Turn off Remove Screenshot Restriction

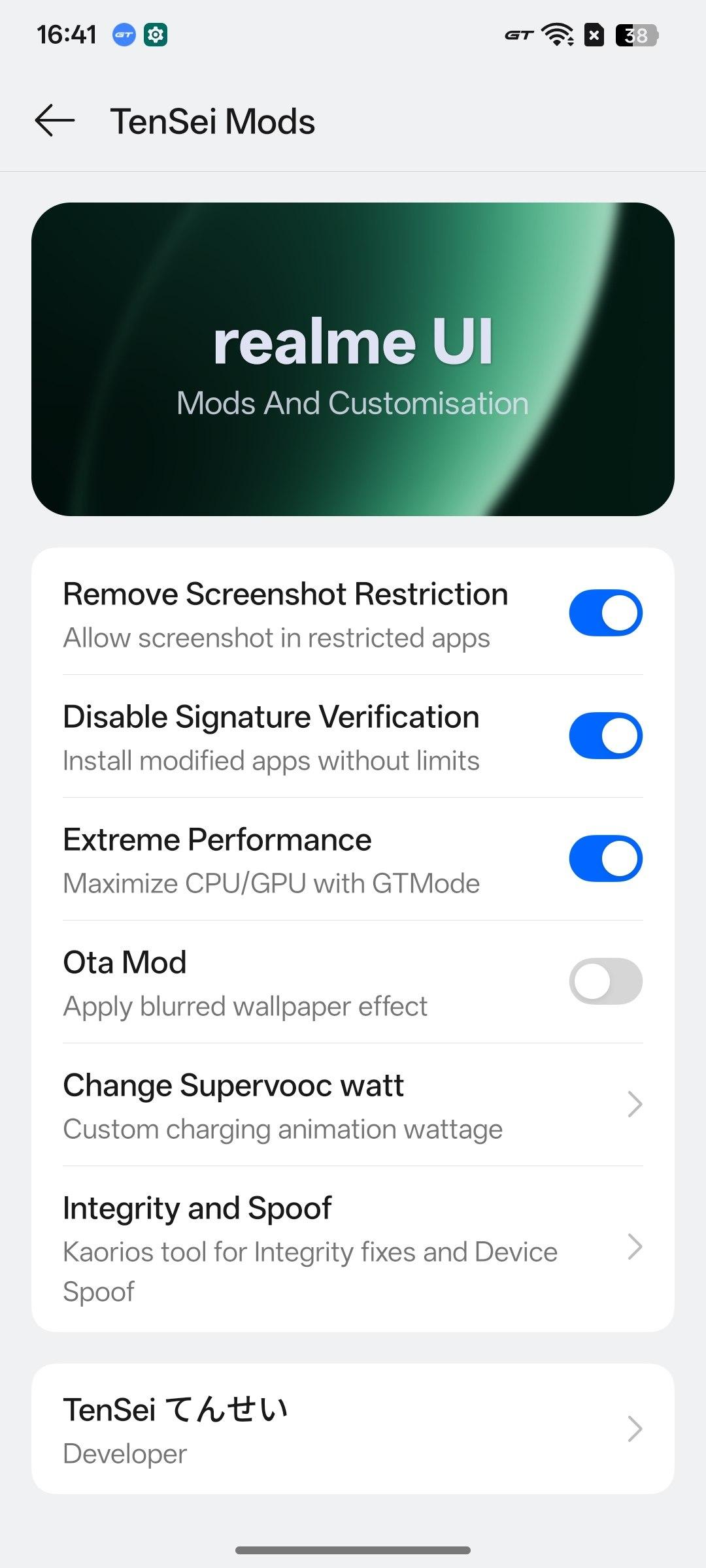[x=605, y=613]
